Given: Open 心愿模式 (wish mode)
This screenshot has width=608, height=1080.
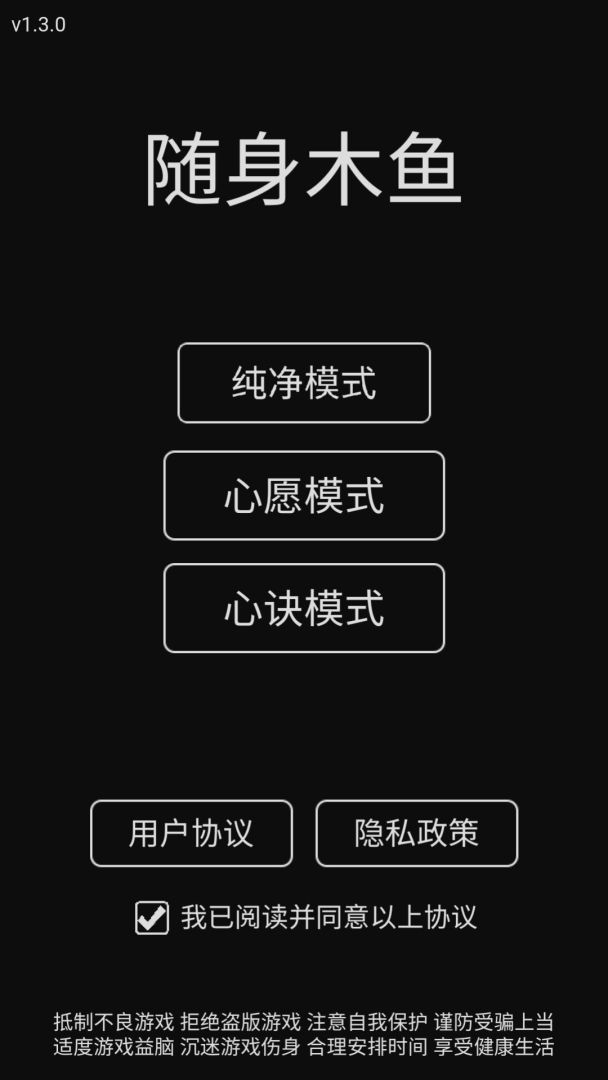Looking at the screenshot, I should tap(304, 496).
